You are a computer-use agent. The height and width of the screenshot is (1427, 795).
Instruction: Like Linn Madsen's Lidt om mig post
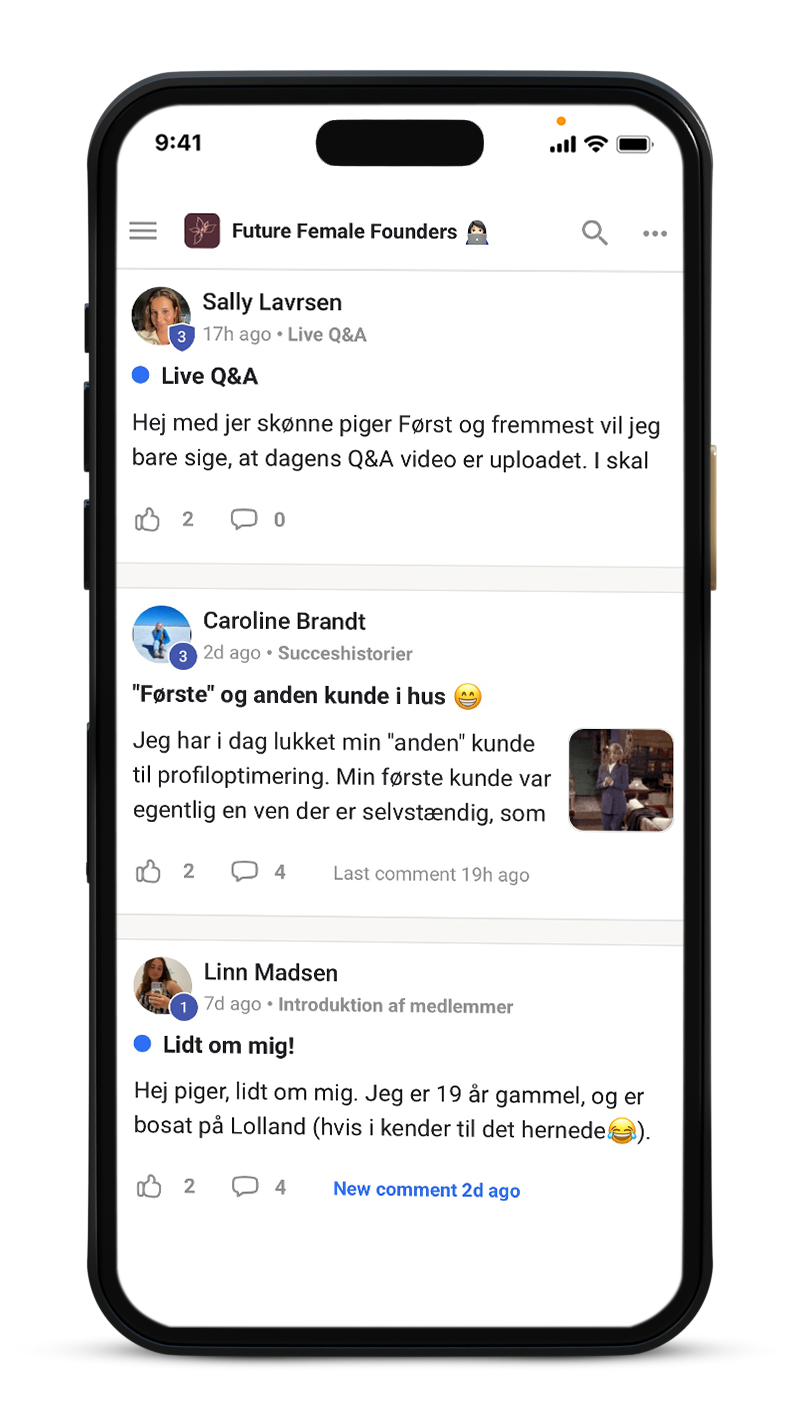click(x=149, y=1187)
